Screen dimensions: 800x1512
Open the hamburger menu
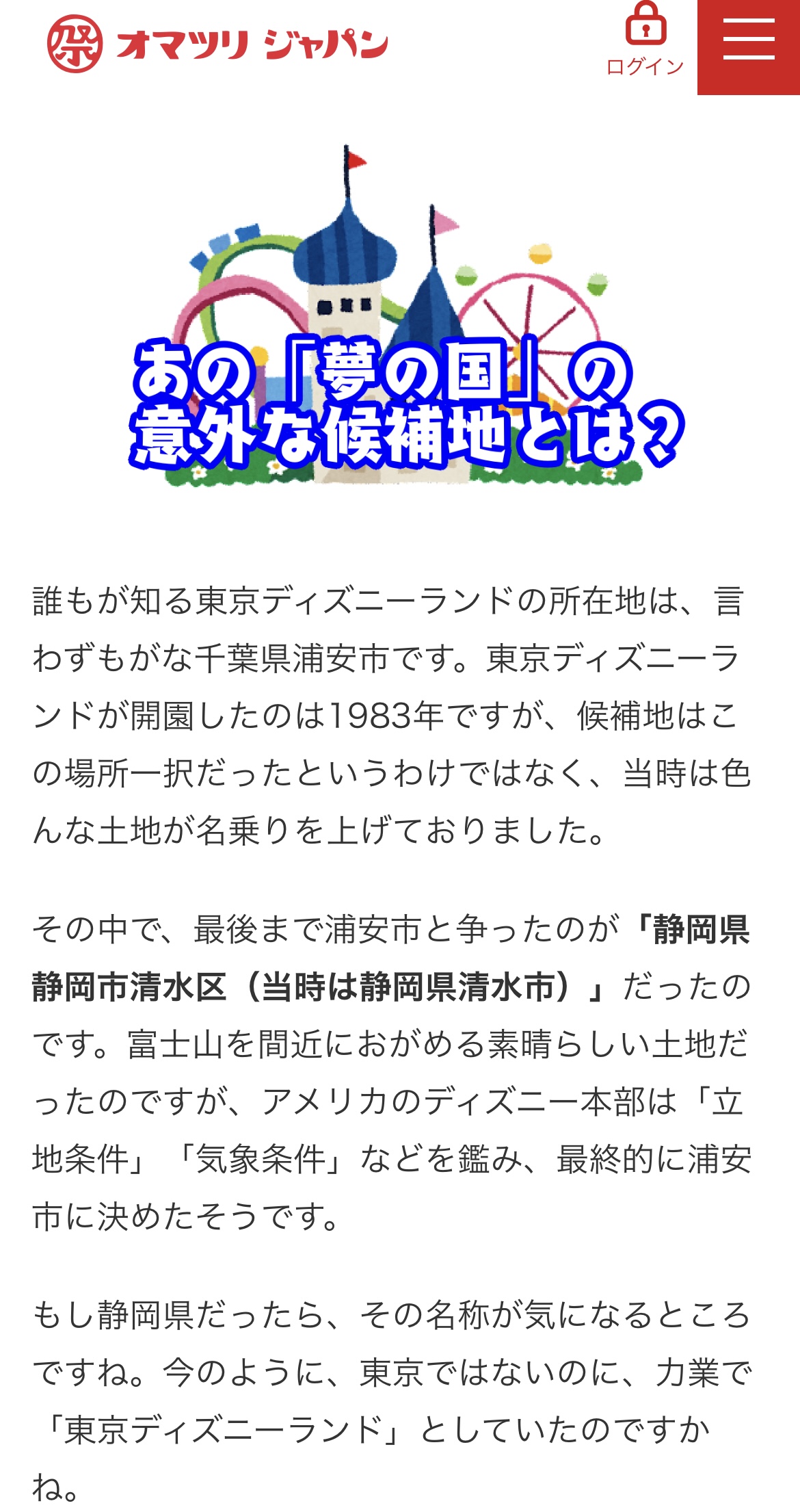pyautogui.click(x=749, y=47)
